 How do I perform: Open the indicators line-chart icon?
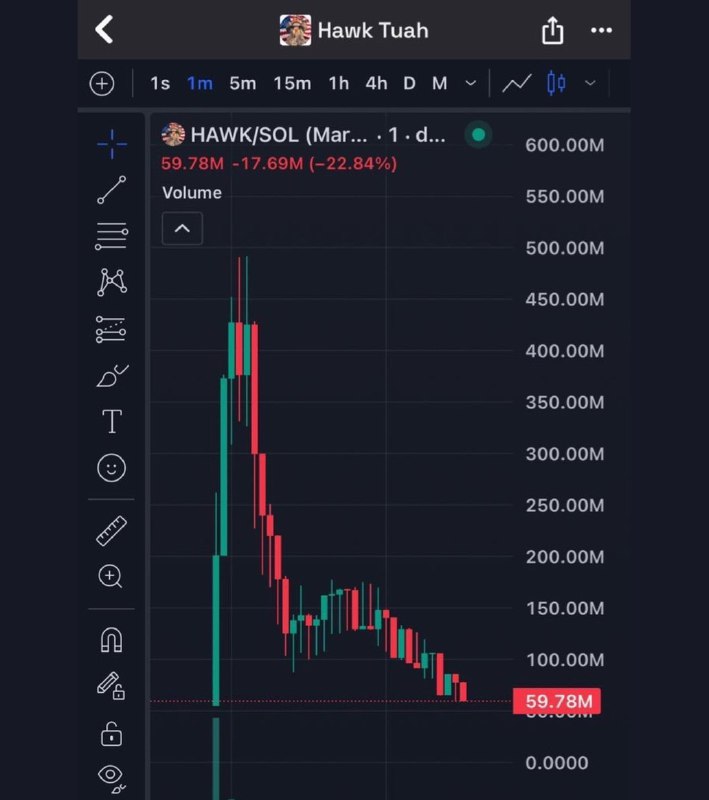(517, 84)
